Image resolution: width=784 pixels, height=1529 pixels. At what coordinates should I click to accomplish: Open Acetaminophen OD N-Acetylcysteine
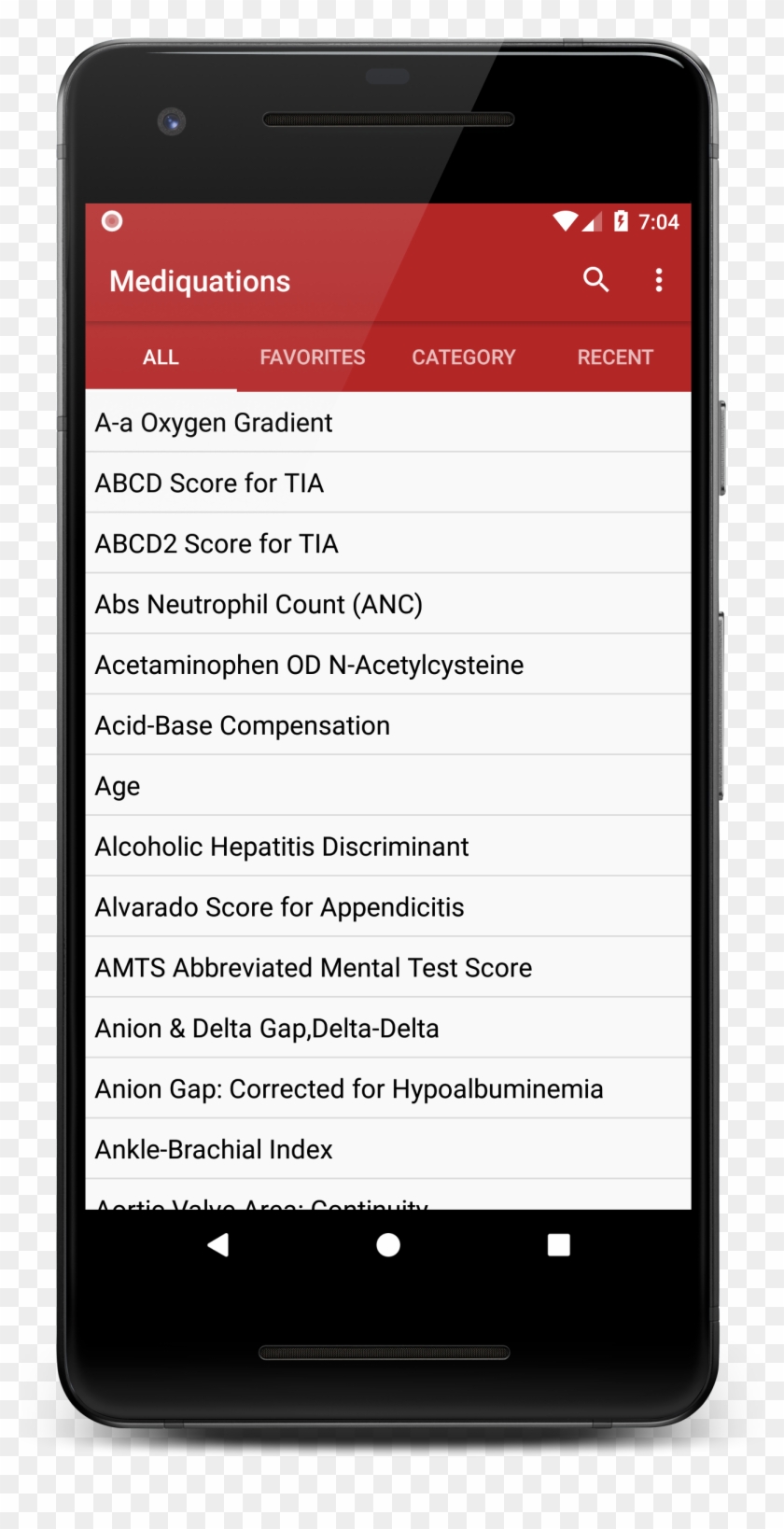point(308,665)
